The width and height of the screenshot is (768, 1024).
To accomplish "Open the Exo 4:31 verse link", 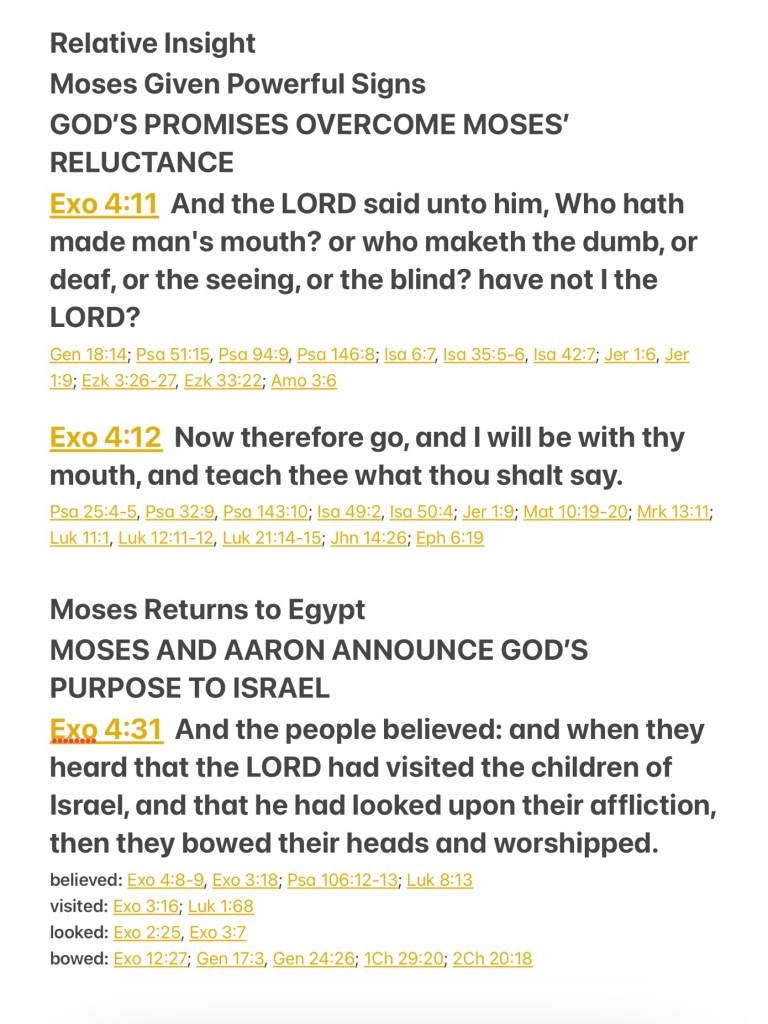I will 106,730.
